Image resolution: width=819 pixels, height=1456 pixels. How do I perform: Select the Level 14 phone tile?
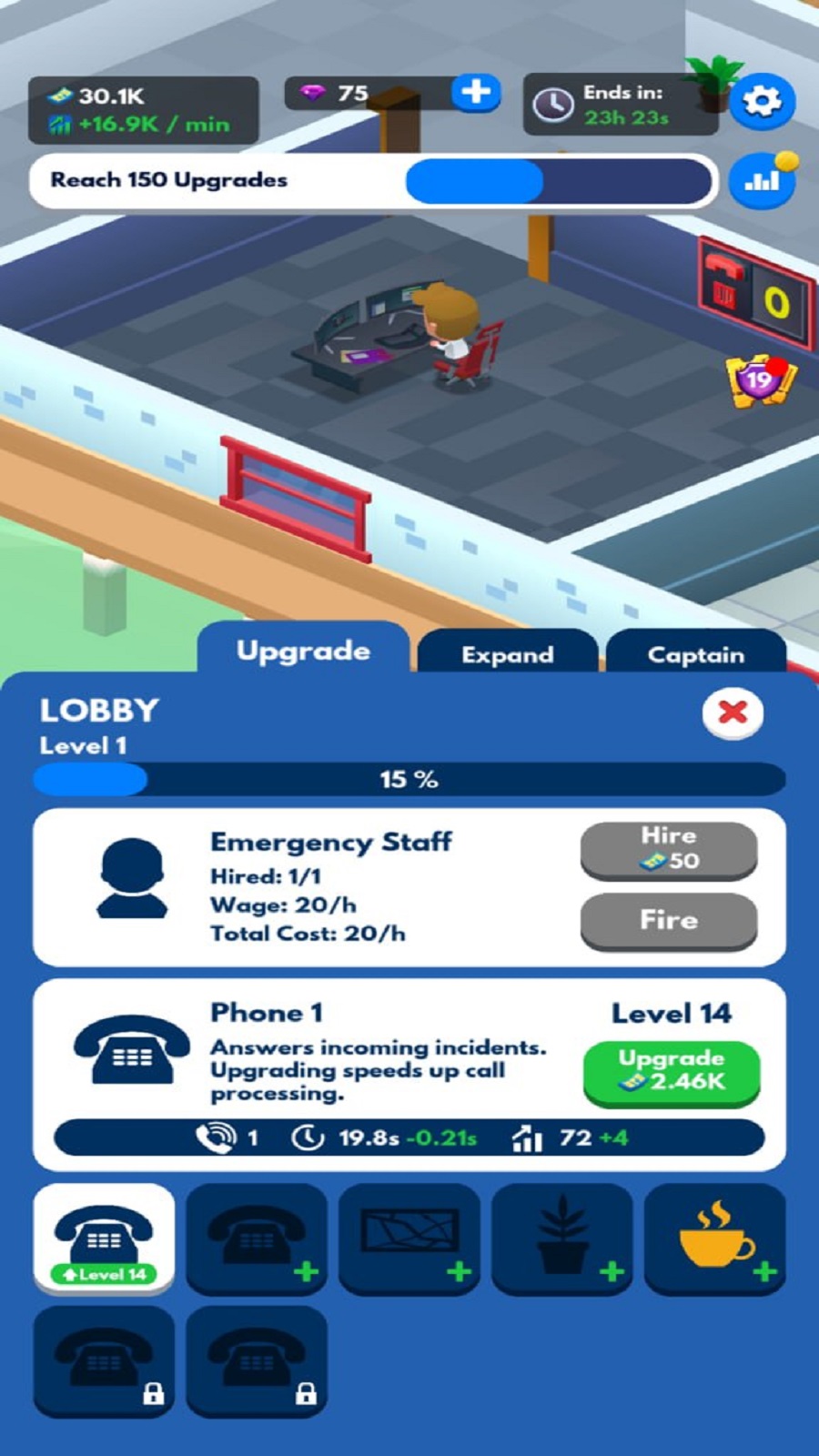tap(104, 1238)
